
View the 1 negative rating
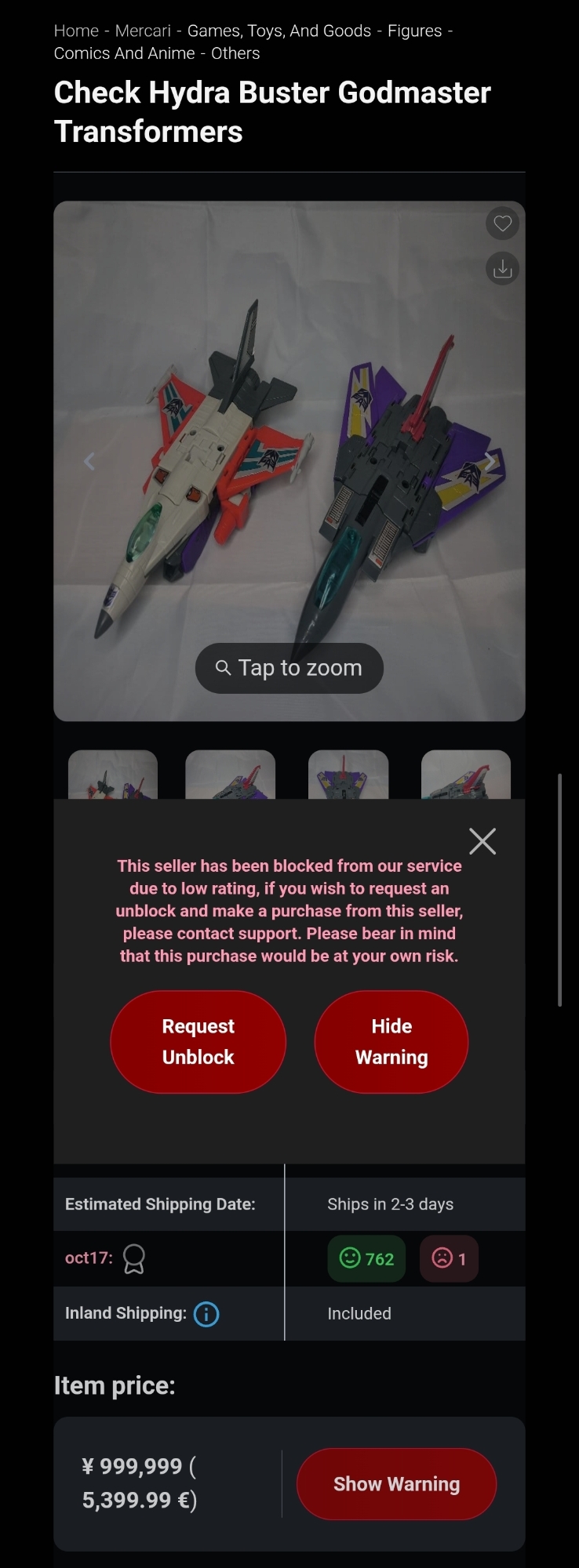[449, 1258]
